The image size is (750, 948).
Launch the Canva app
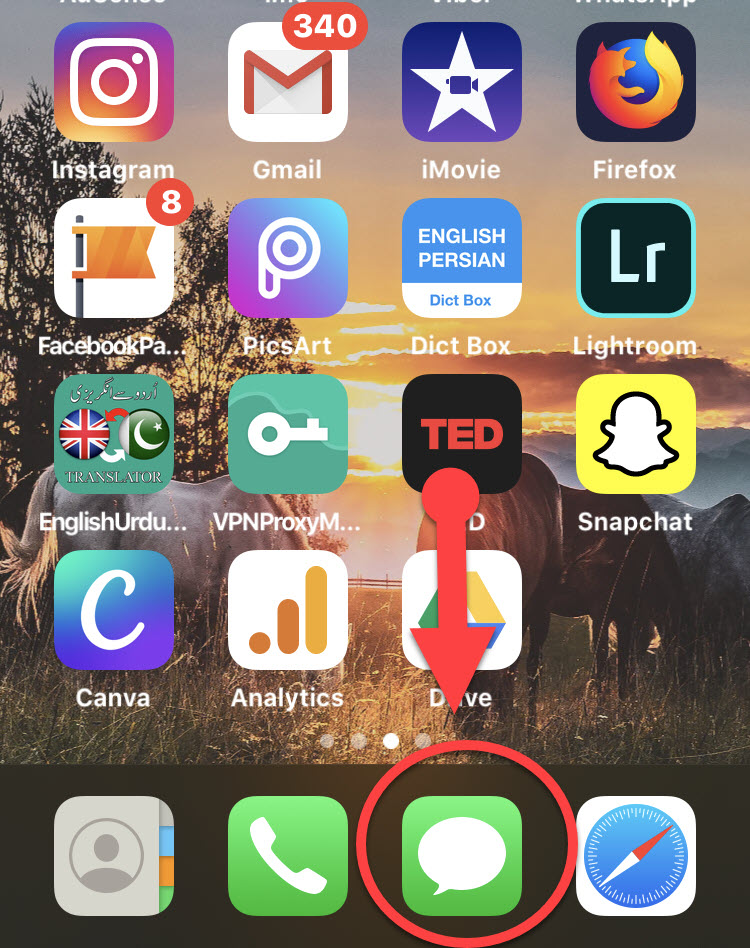pos(113,610)
